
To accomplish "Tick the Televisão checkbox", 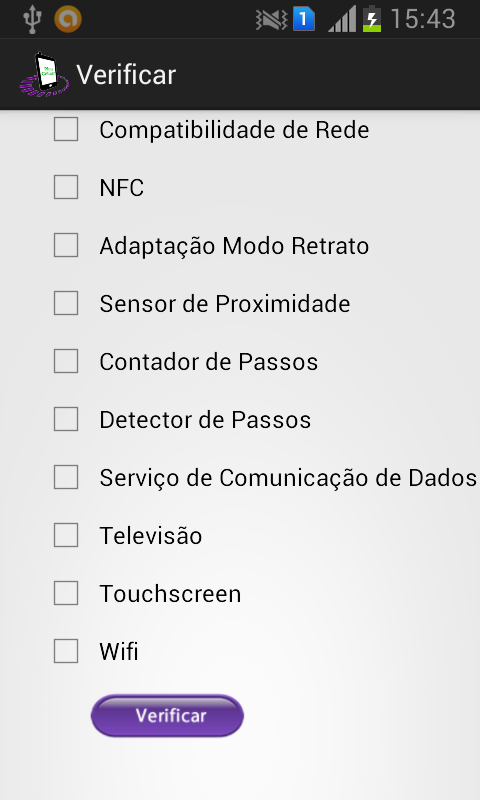I will (x=66, y=535).
